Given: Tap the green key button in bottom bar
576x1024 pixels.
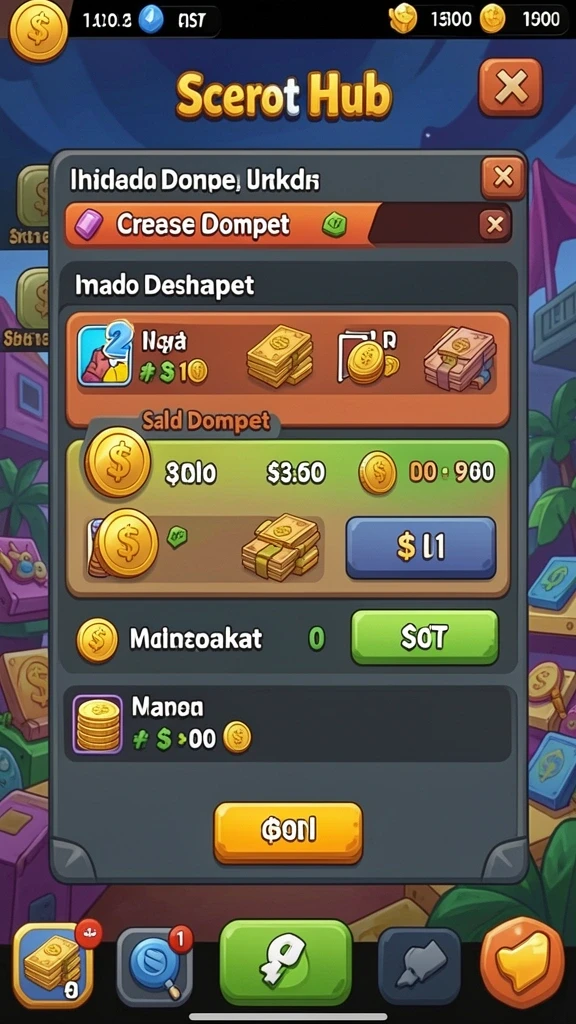Looking at the screenshot, I should click(x=285, y=962).
